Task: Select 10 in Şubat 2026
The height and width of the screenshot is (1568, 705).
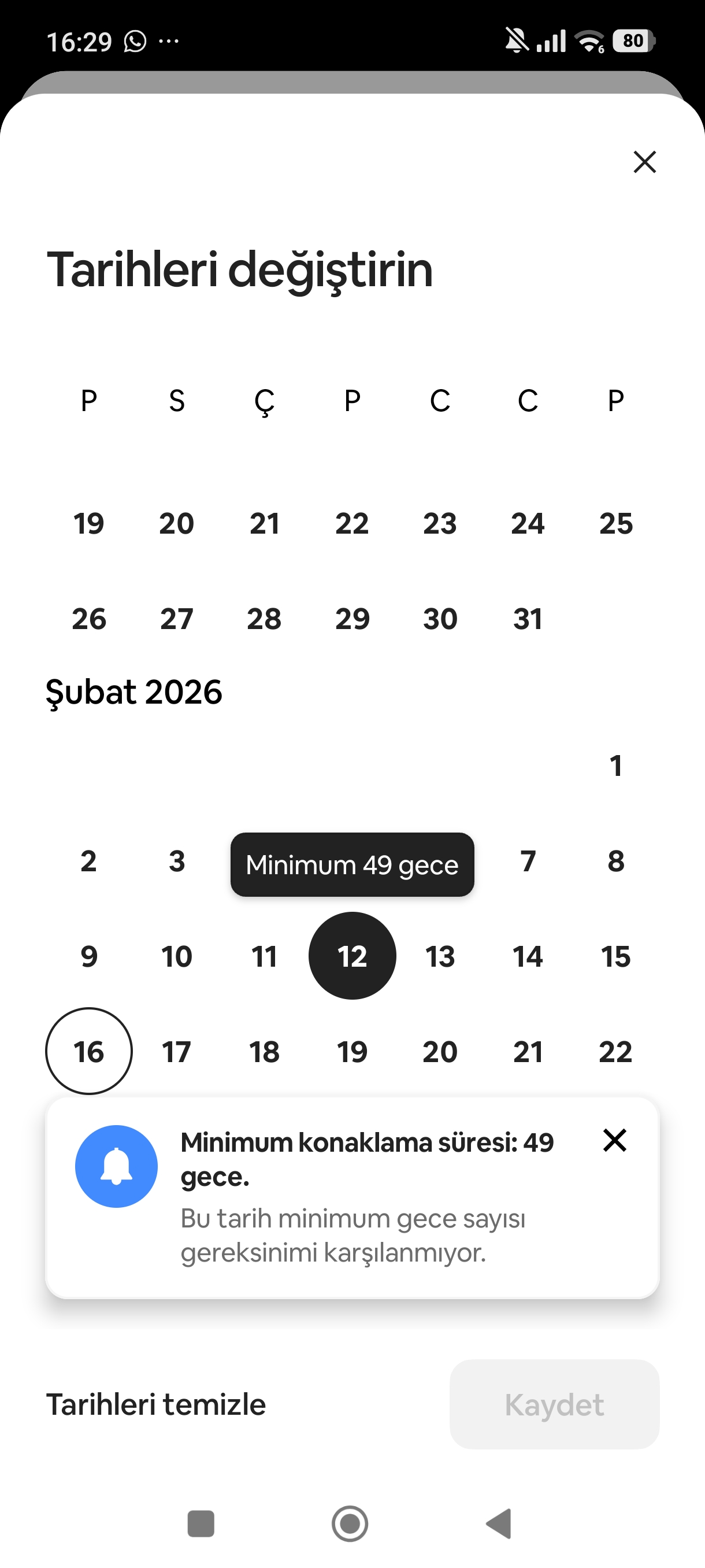Action: coord(176,956)
